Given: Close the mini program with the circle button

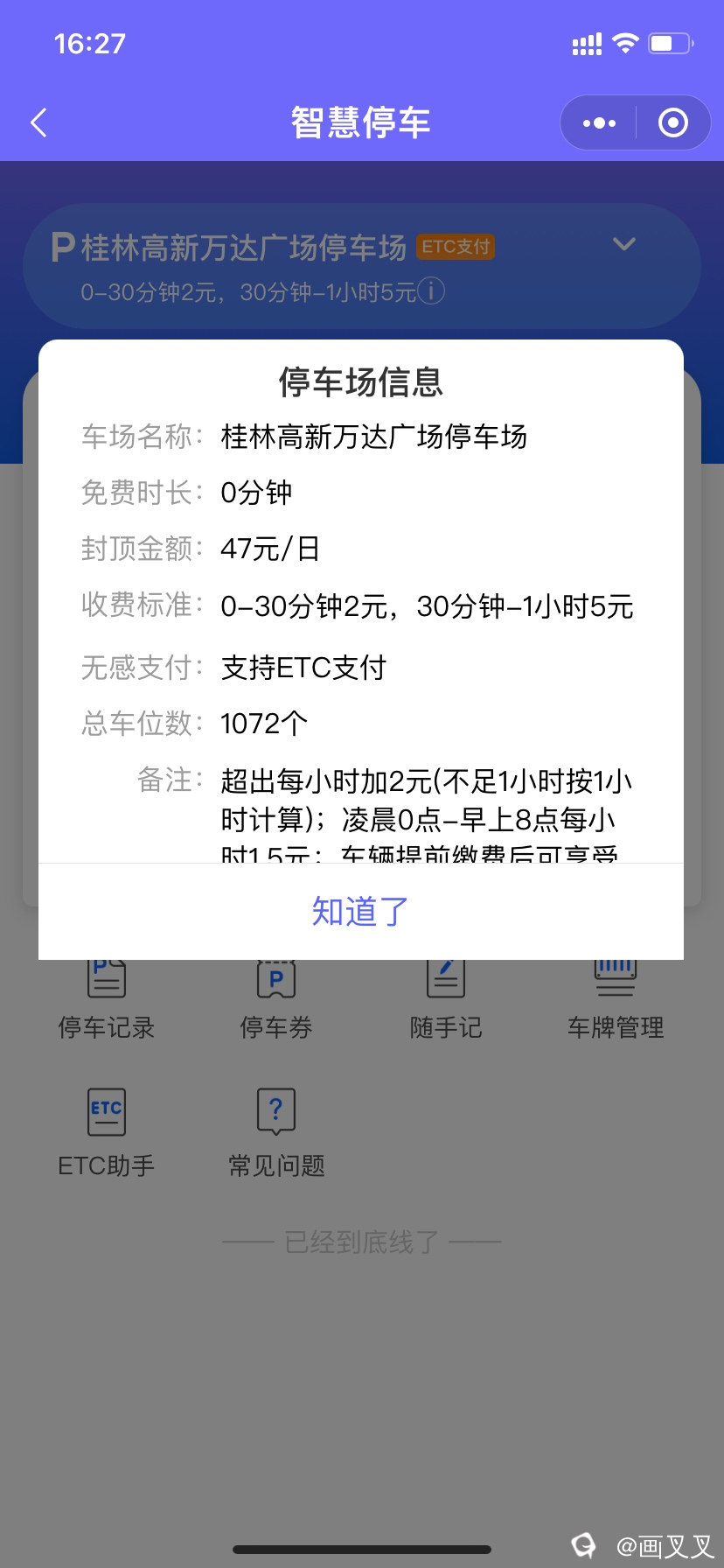Looking at the screenshot, I should coord(672,123).
